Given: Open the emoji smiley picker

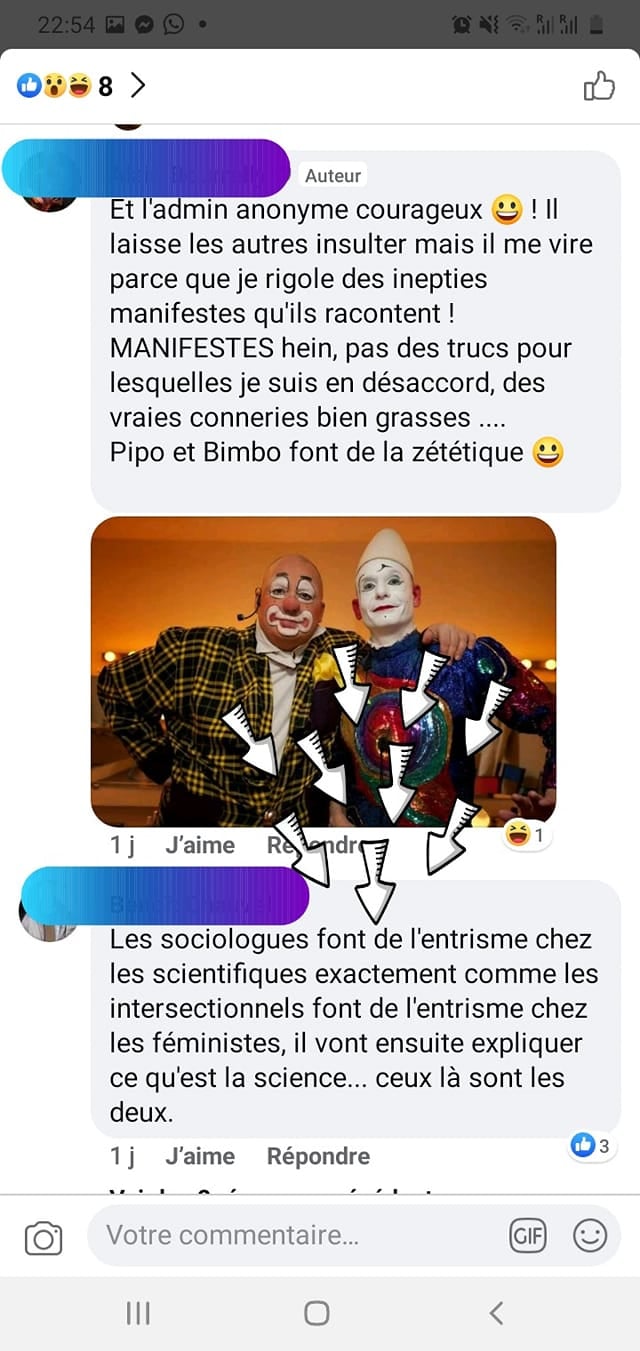Looking at the screenshot, I should [x=590, y=1236].
